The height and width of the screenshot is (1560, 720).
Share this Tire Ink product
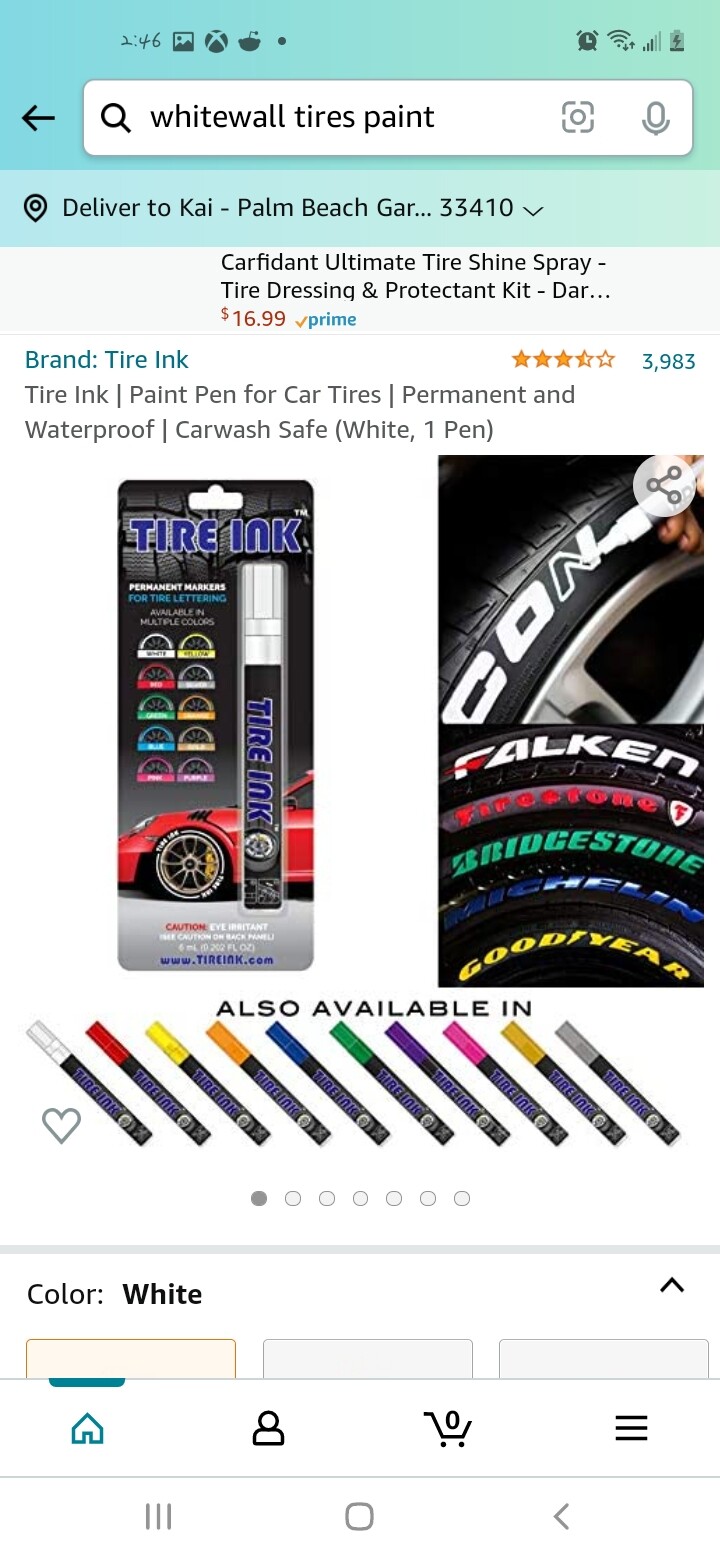(x=664, y=486)
